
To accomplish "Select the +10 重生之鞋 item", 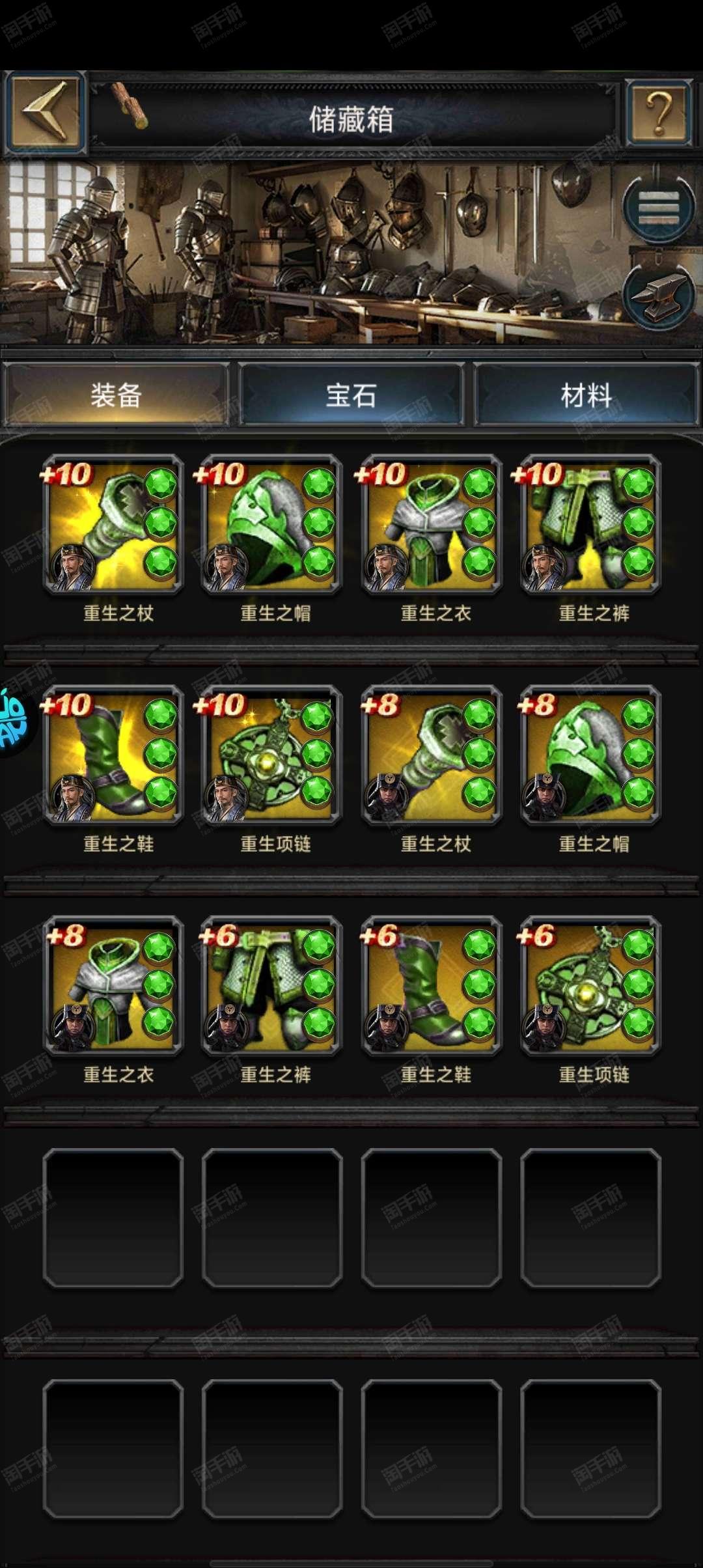I will (113, 756).
